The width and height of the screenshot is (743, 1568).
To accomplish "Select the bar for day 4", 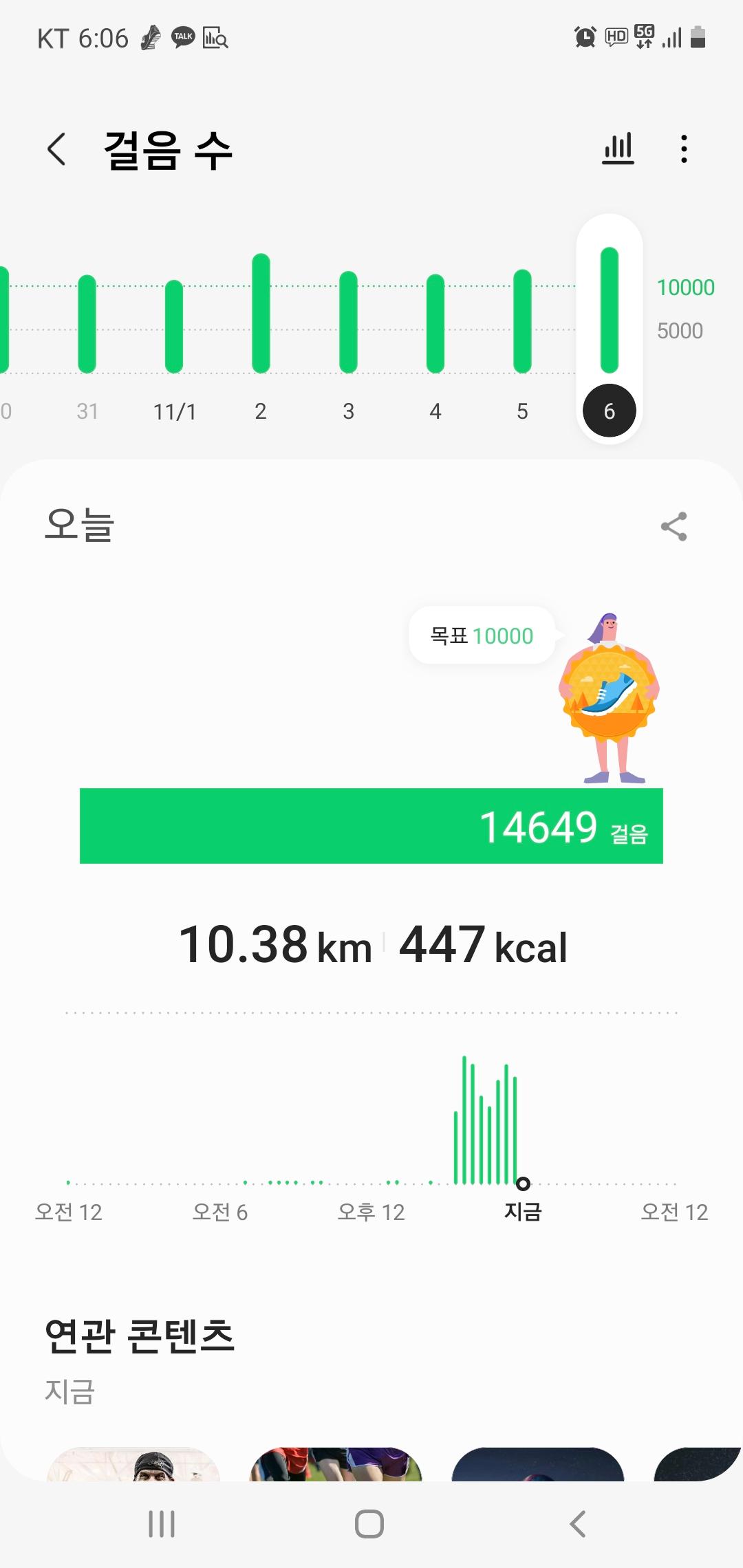I will [435, 323].
